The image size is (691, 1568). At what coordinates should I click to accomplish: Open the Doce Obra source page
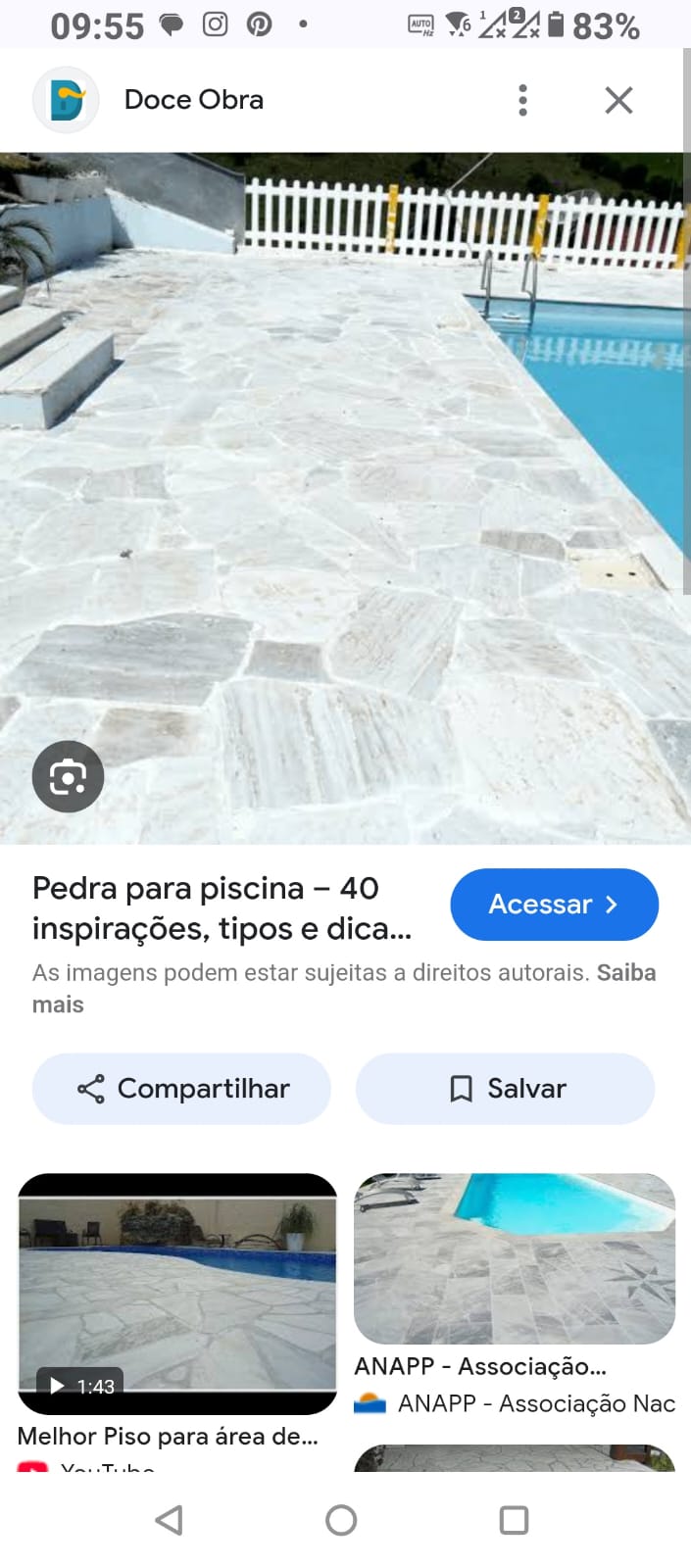[193, 100]
